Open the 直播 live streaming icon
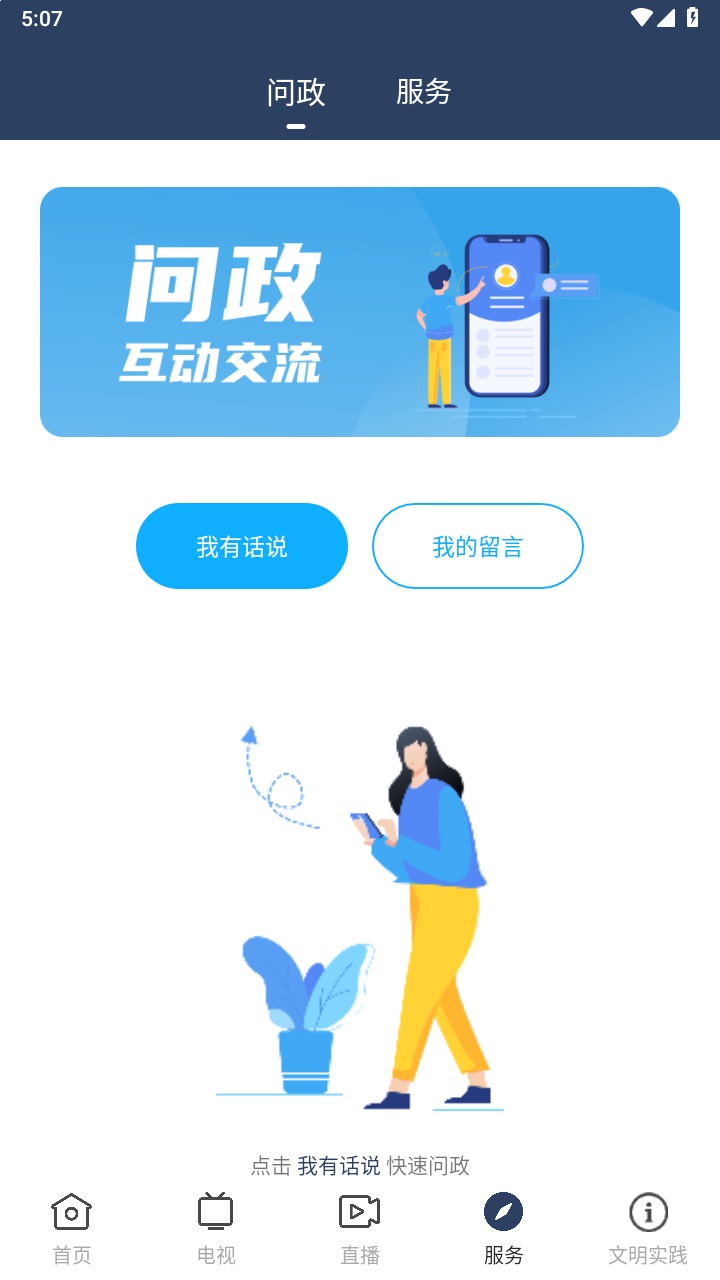720x1280 pixels. click(358, 1211)
